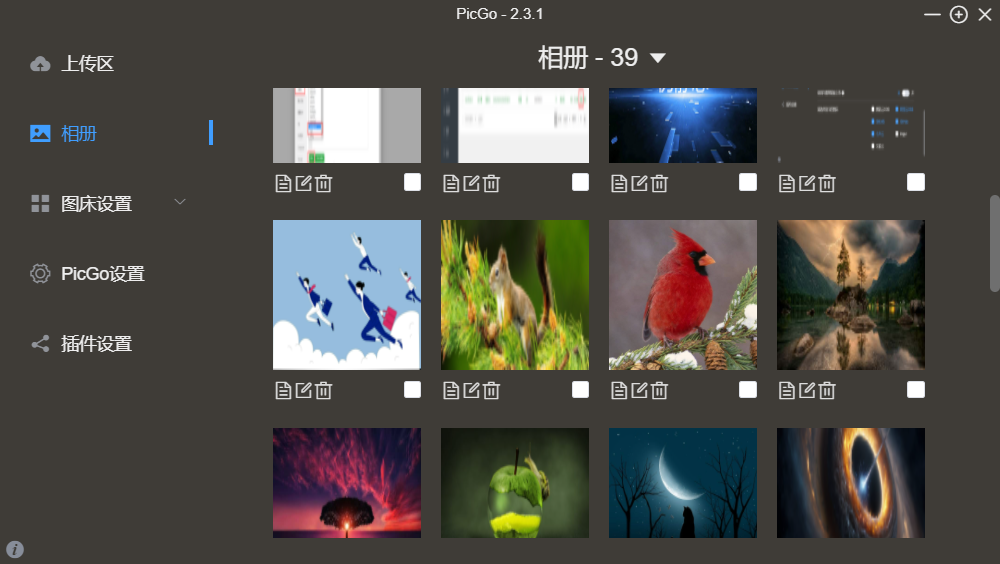Image resolution: width=1000 pixels, height=564 pixels.
Task: Tap the plus circle icon in title bar
Action: [x=958, y=14]
